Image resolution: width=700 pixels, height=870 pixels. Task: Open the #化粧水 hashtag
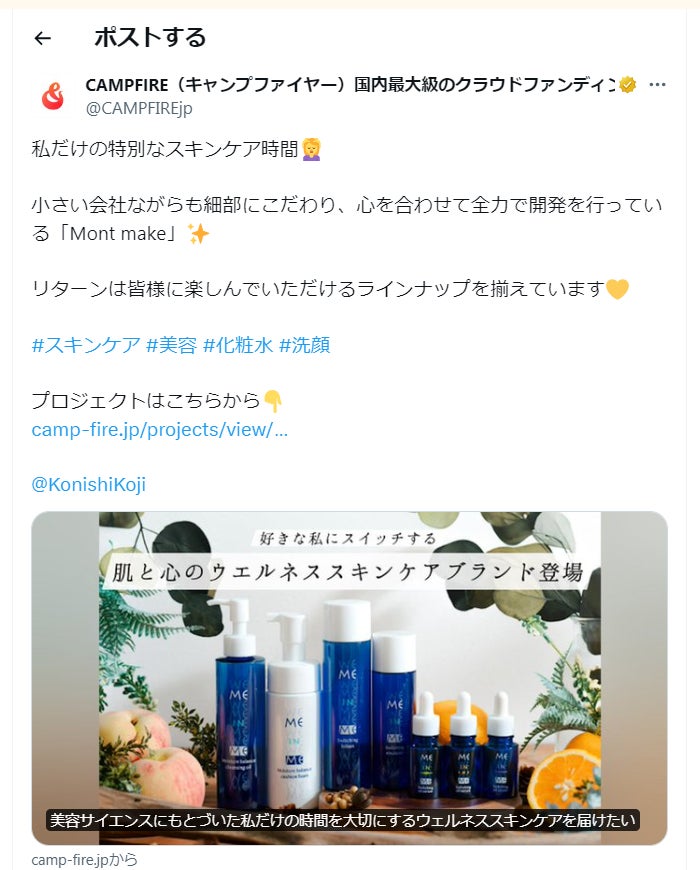tap(237, 345)
